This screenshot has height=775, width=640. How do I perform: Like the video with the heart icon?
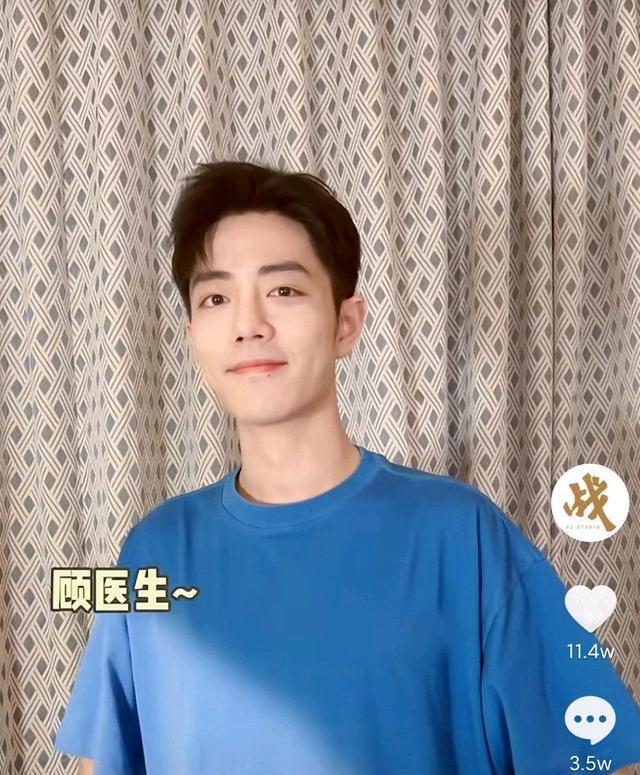coord(590,607)
